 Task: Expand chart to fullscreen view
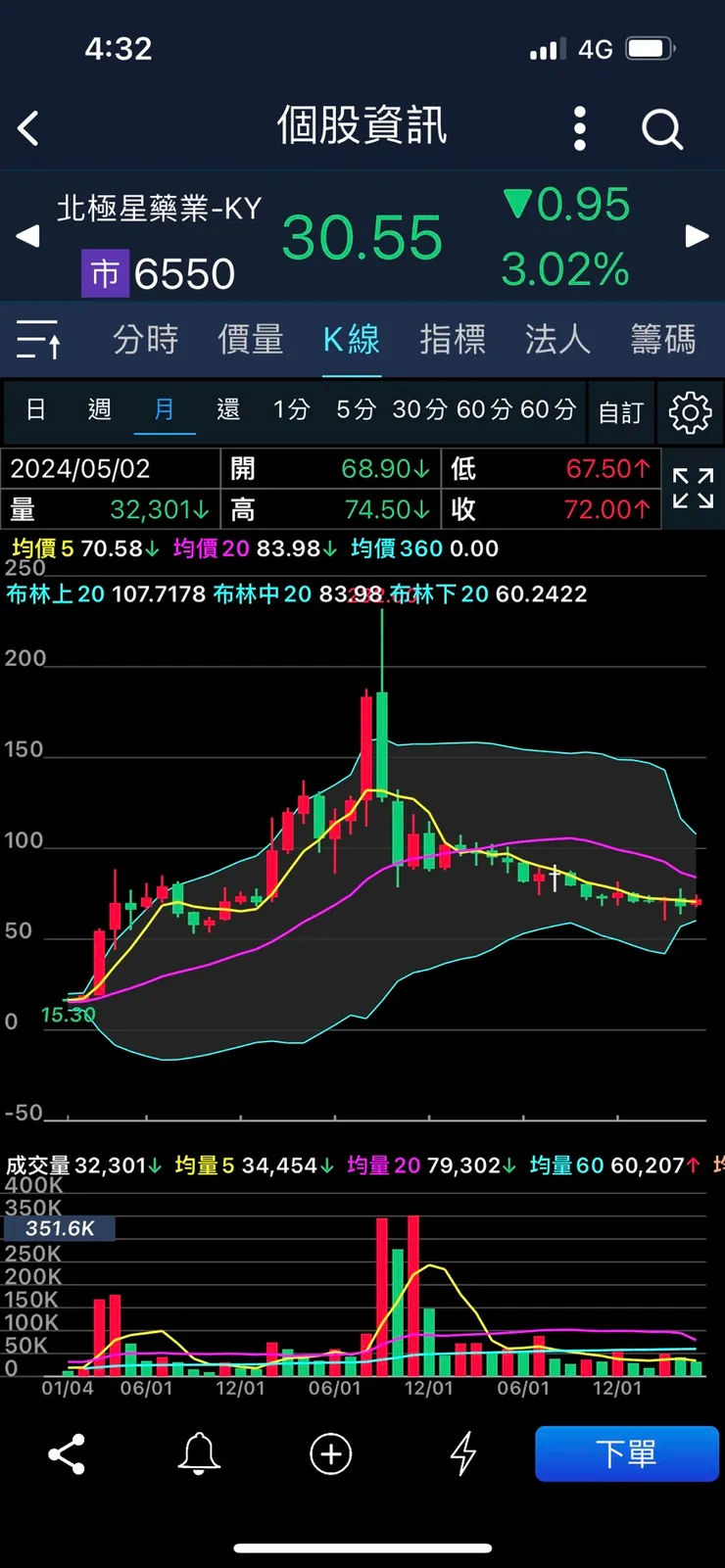click(x=693, y=489)
